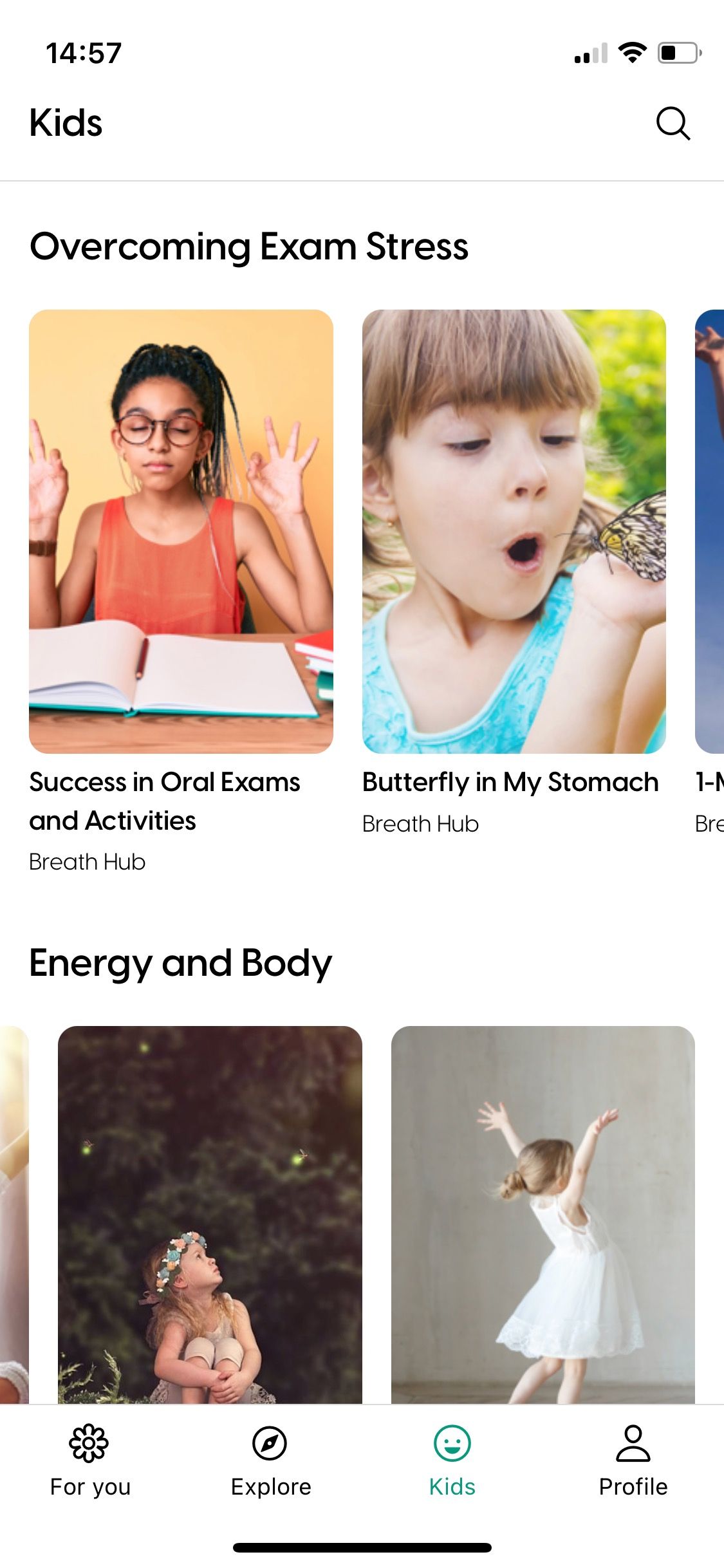Open the dancing girl in white dress card
Image resolution: width=724 pixels, height=1568 pixels.
[543, 1214]
